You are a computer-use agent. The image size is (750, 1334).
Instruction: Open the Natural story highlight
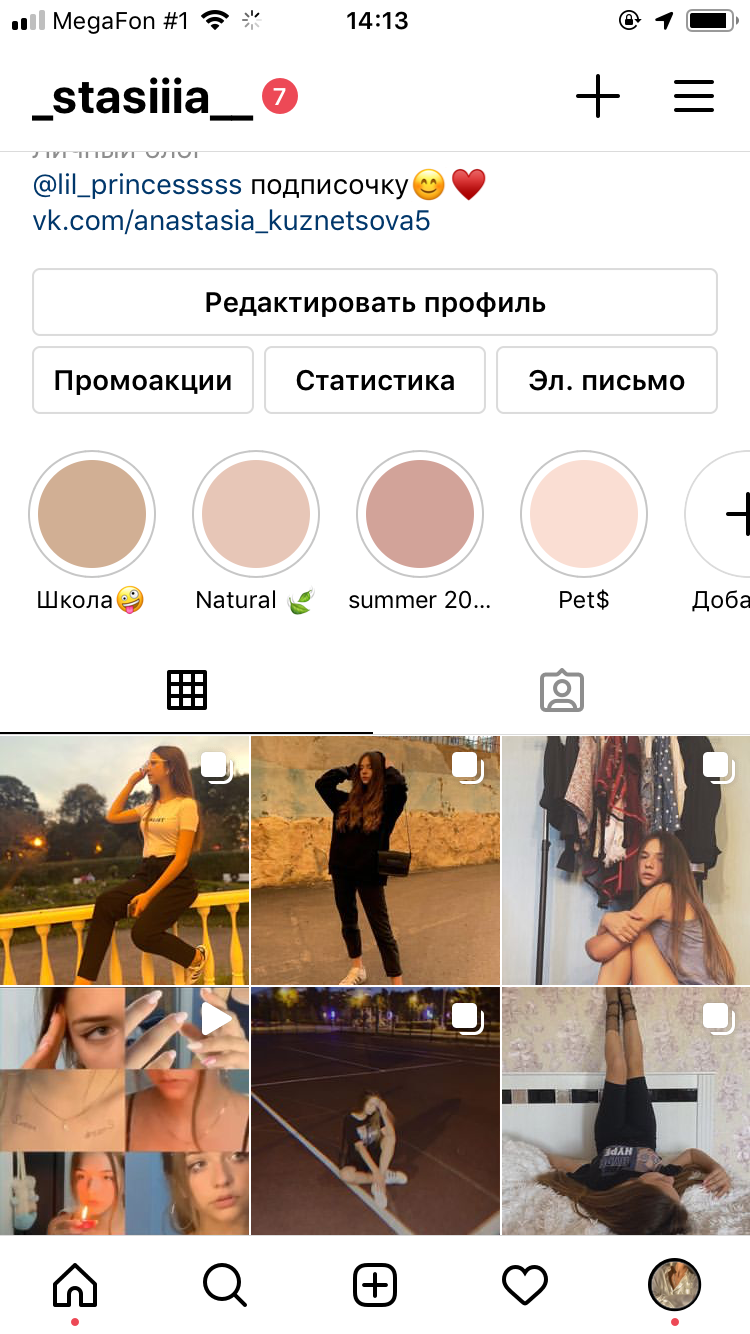click(x=256, y=515)
